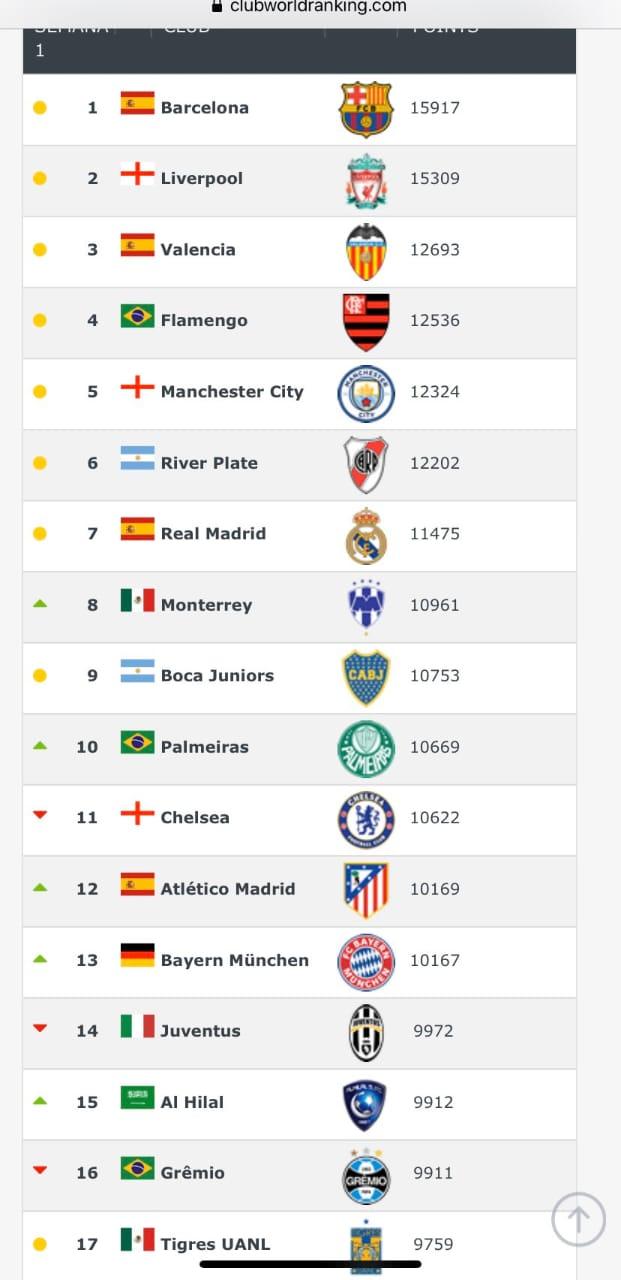The image size is (621, 1280).
Task: Open the Liverpool club link
Action: point(202,179)
